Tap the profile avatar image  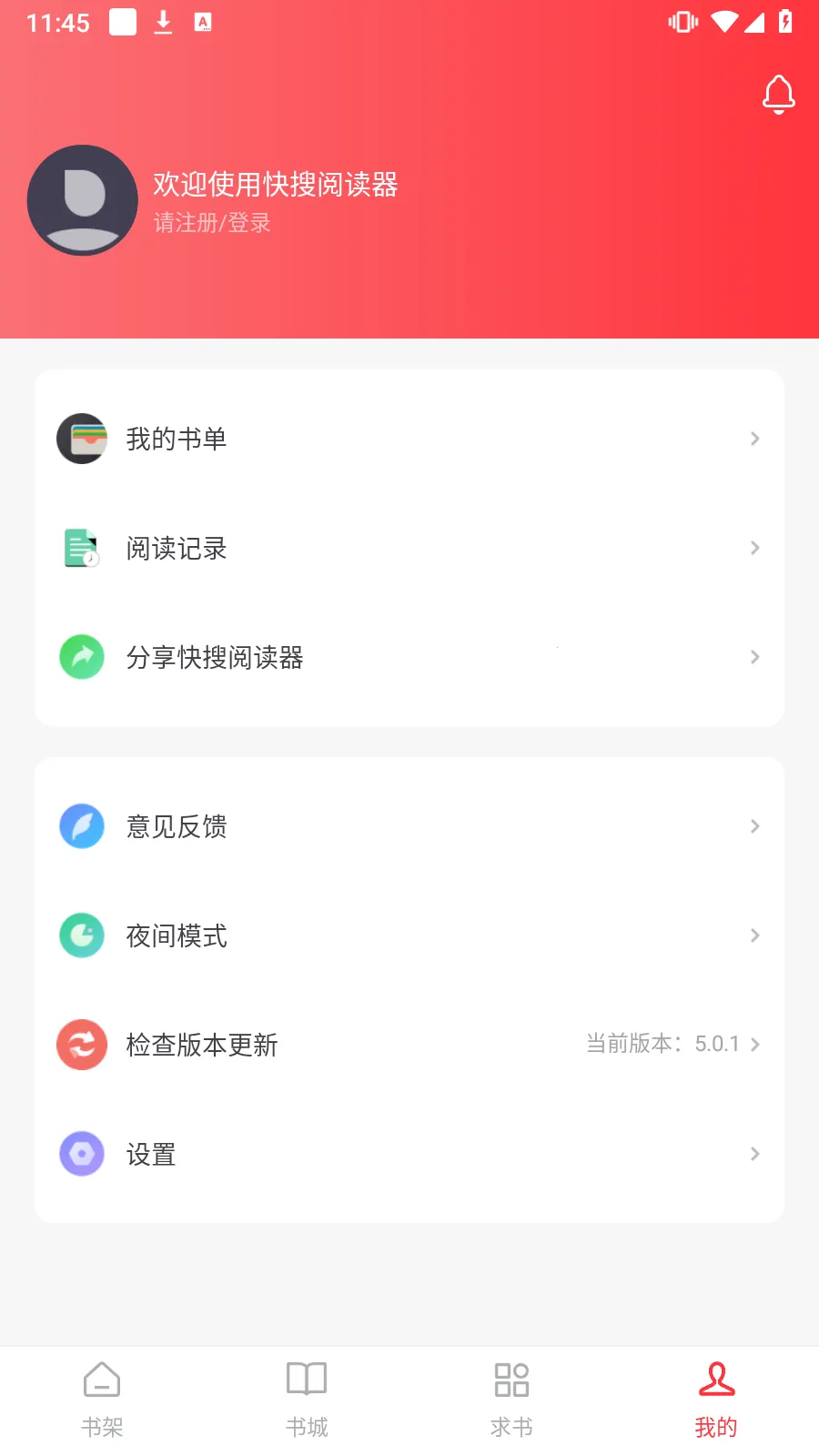pyautogui.click(x=82, y=200)
